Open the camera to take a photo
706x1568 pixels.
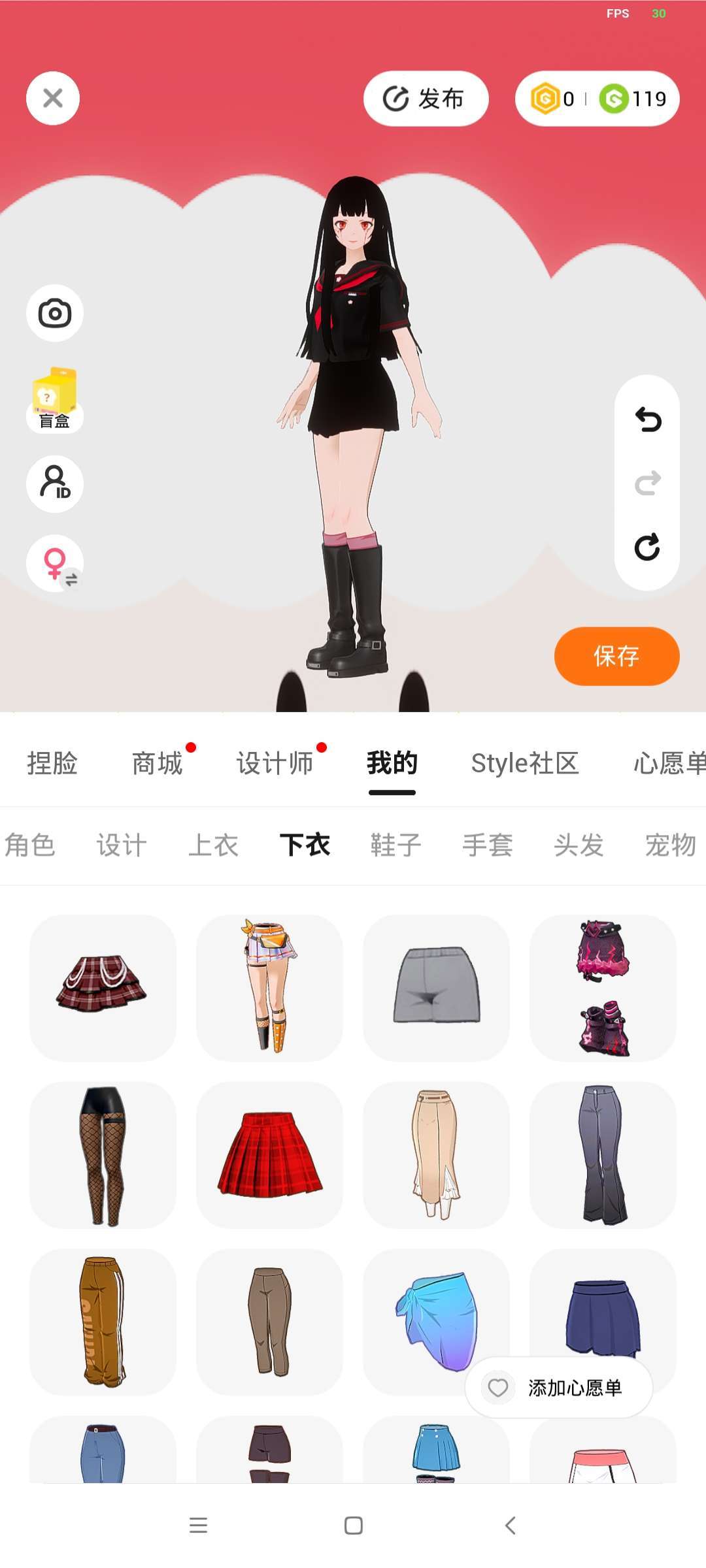[55, 313]
